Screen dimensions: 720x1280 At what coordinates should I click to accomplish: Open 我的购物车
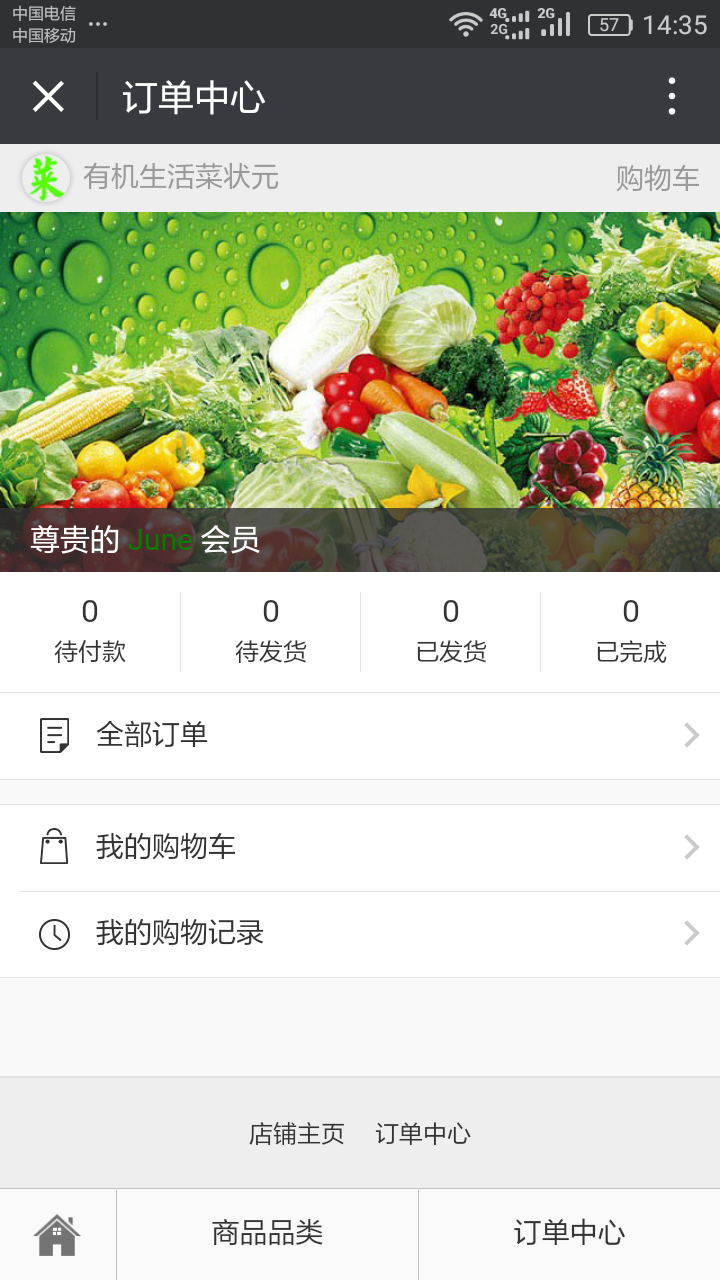pyautogui.click(x=360, y=848)
